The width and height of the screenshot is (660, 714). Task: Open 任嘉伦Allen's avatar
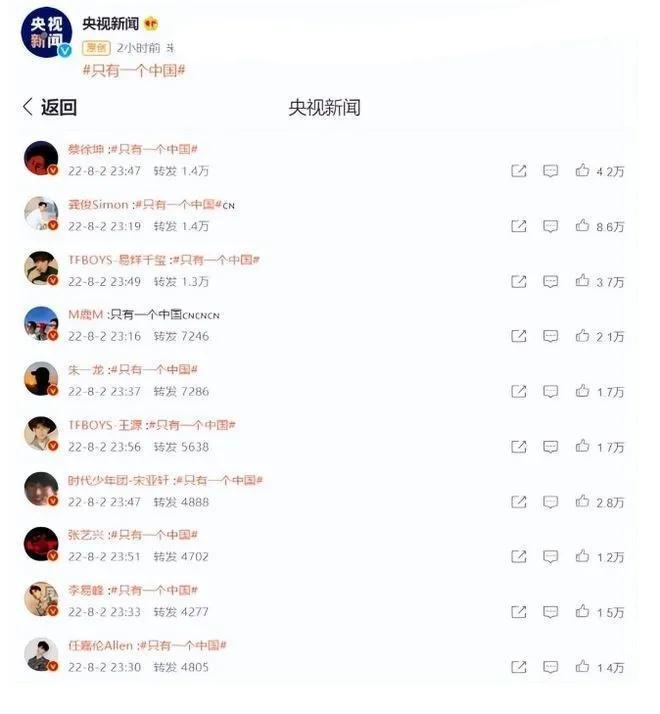click(x=41, y=654)
